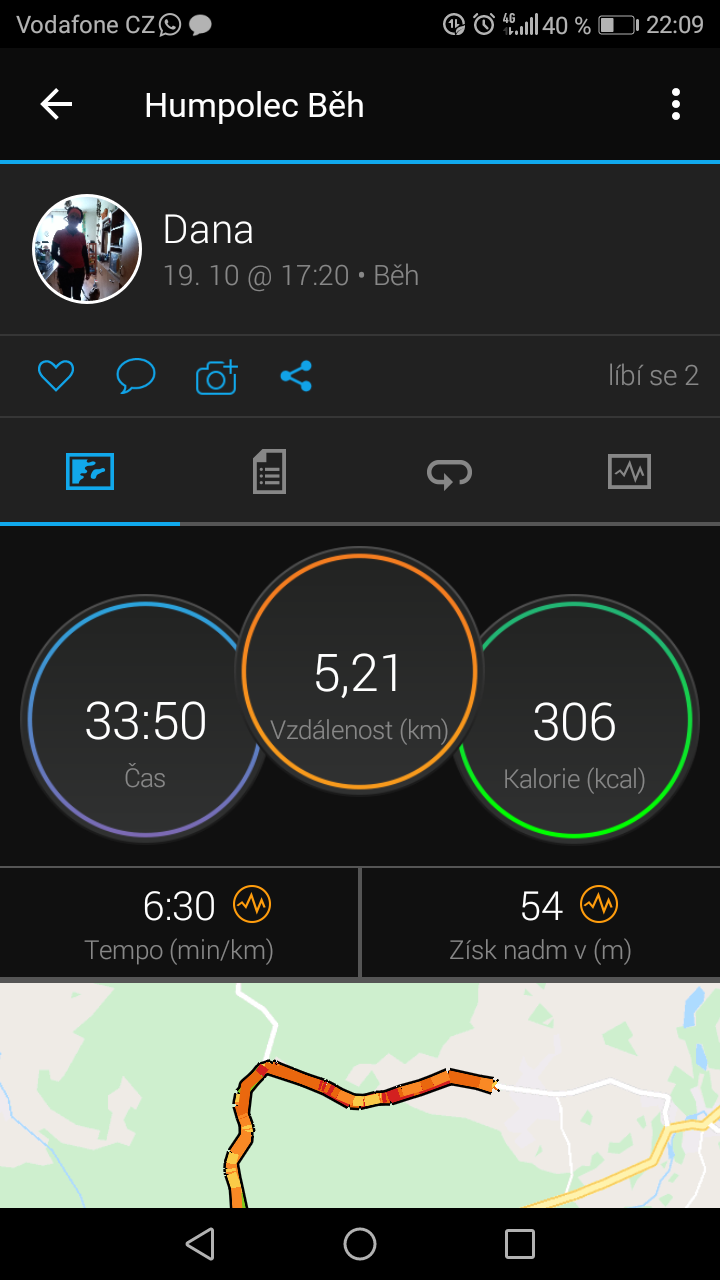
Task: View who liked: líbí se 2
Action: [653, 376]
